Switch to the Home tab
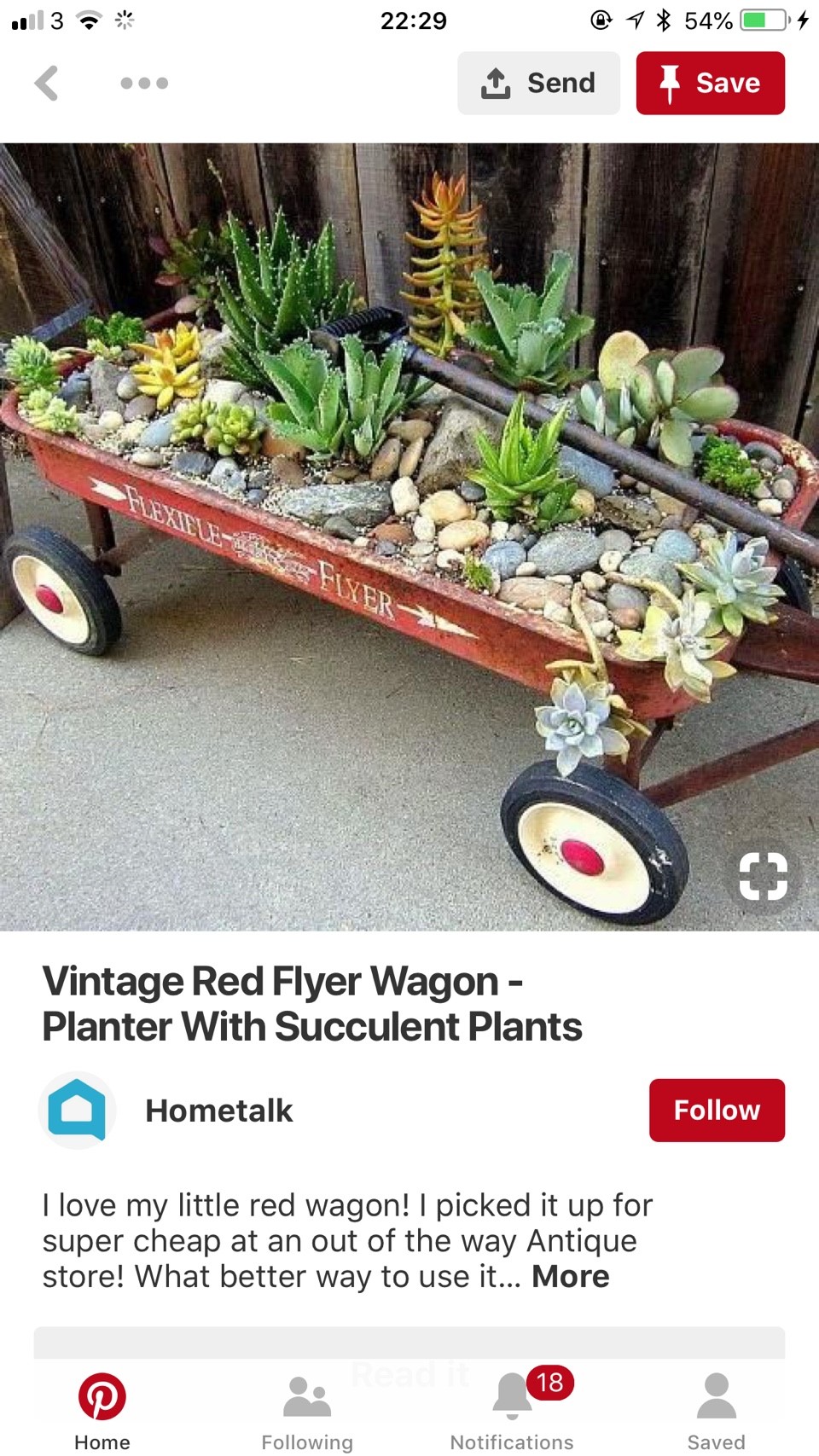Screen dimensions: 819x1456 102,1410
